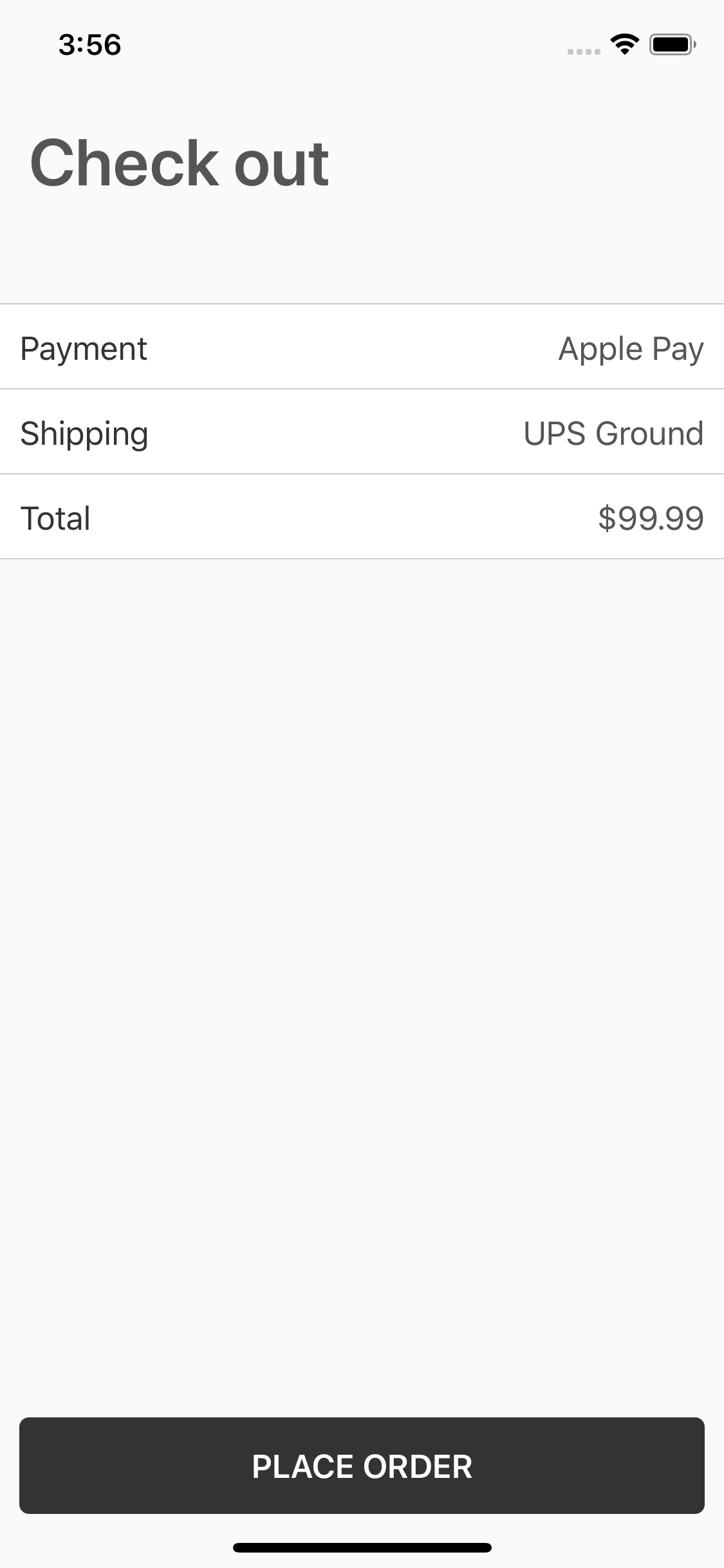The height and width of the screenshot is (1568, 724).
Task: Tap the Check out title
Action: point(181,163)
